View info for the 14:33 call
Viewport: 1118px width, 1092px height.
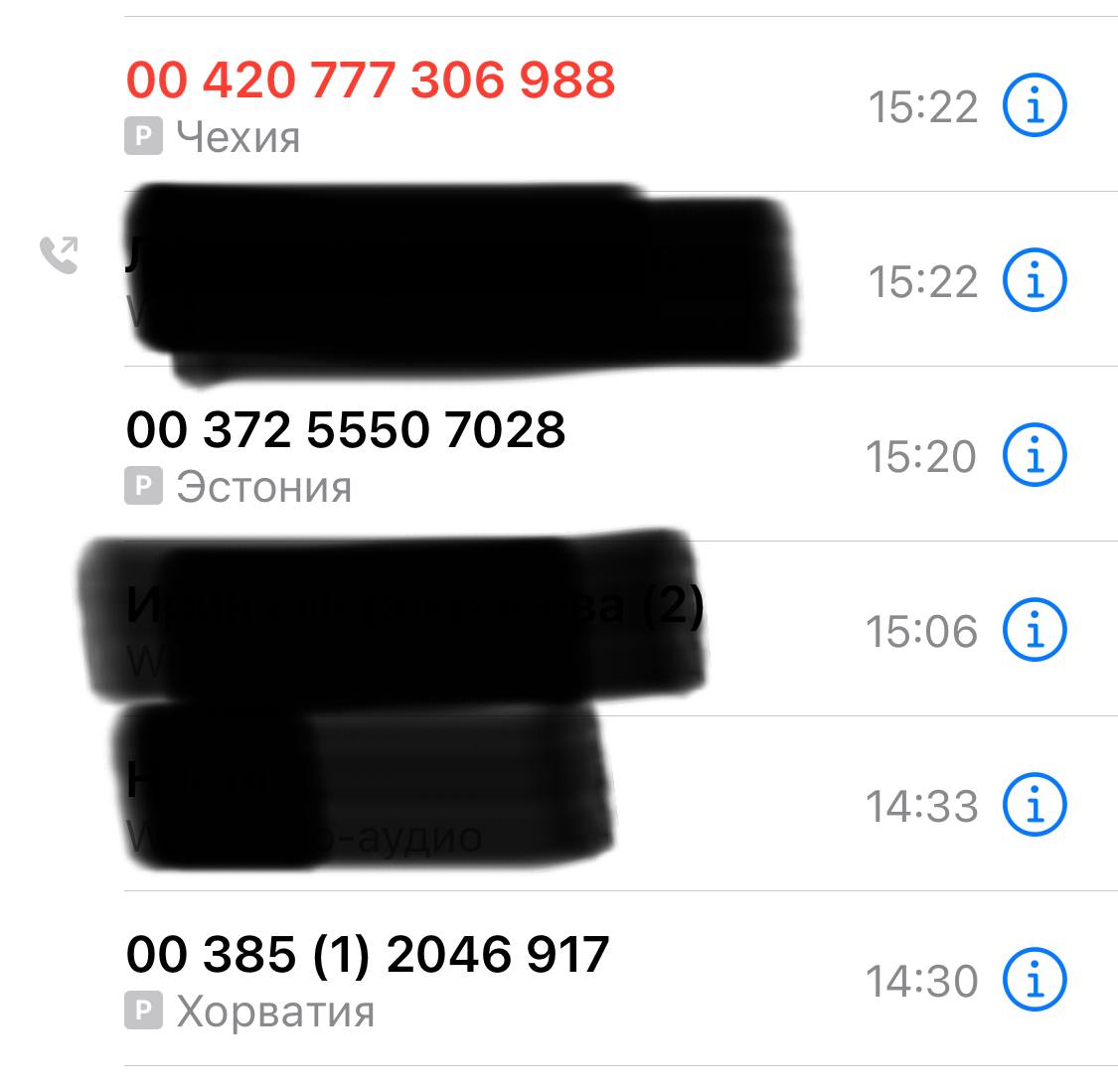click(x=1035, y=805)
